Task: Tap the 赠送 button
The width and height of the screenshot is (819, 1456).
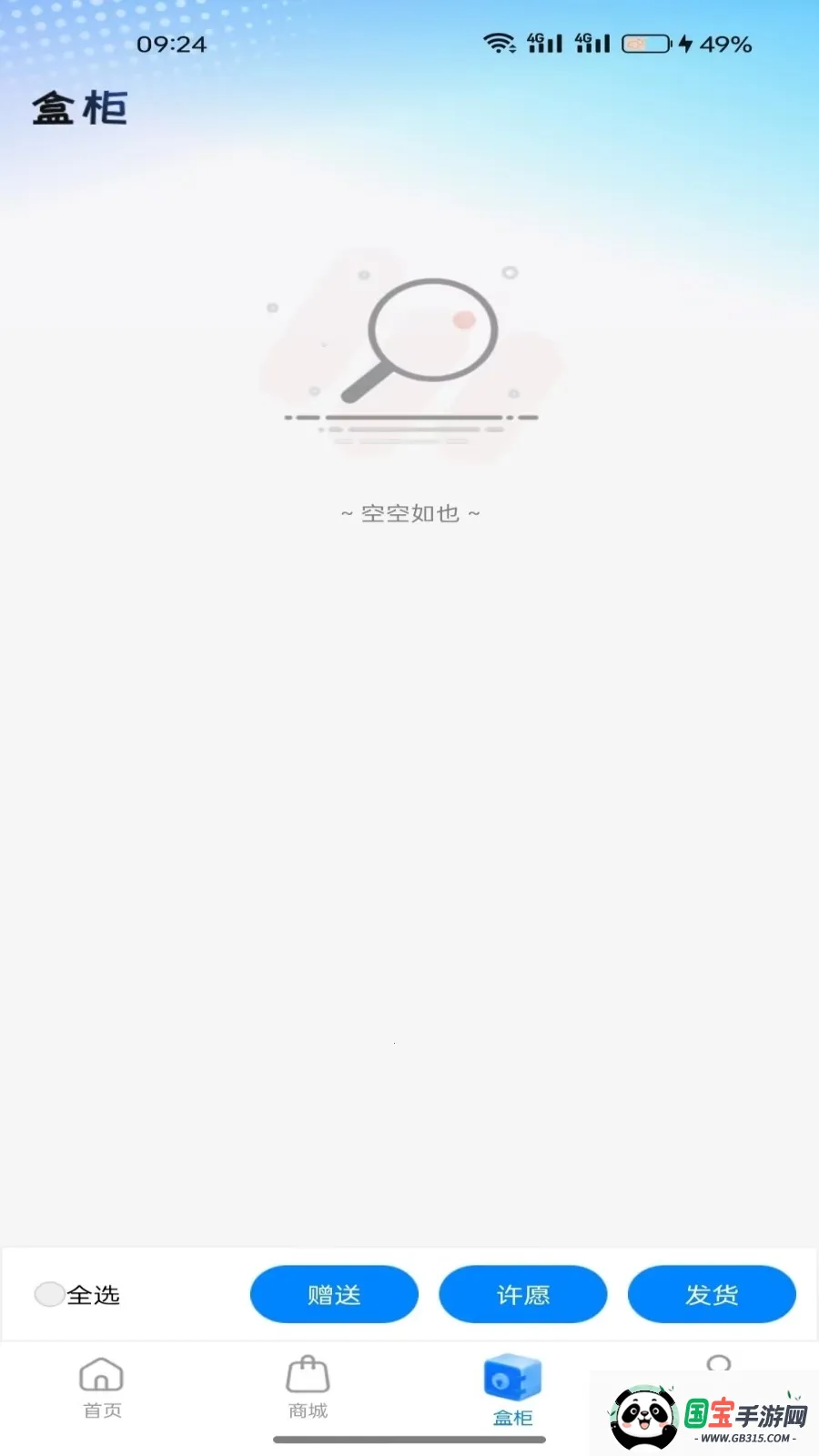Action: pyautogui.click(x=334, y=1294)
